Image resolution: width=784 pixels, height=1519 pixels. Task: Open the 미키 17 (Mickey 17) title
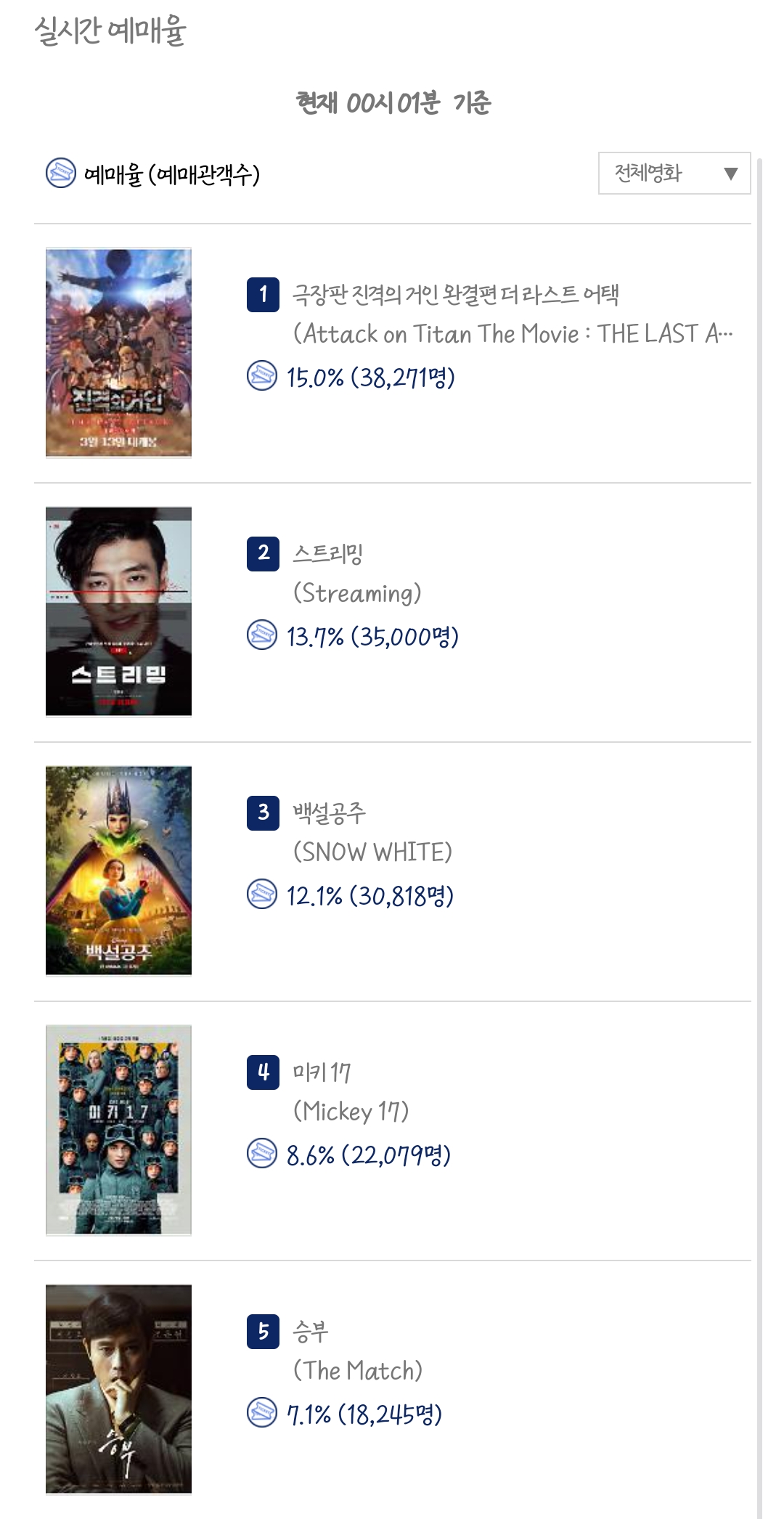(351, 1091)
